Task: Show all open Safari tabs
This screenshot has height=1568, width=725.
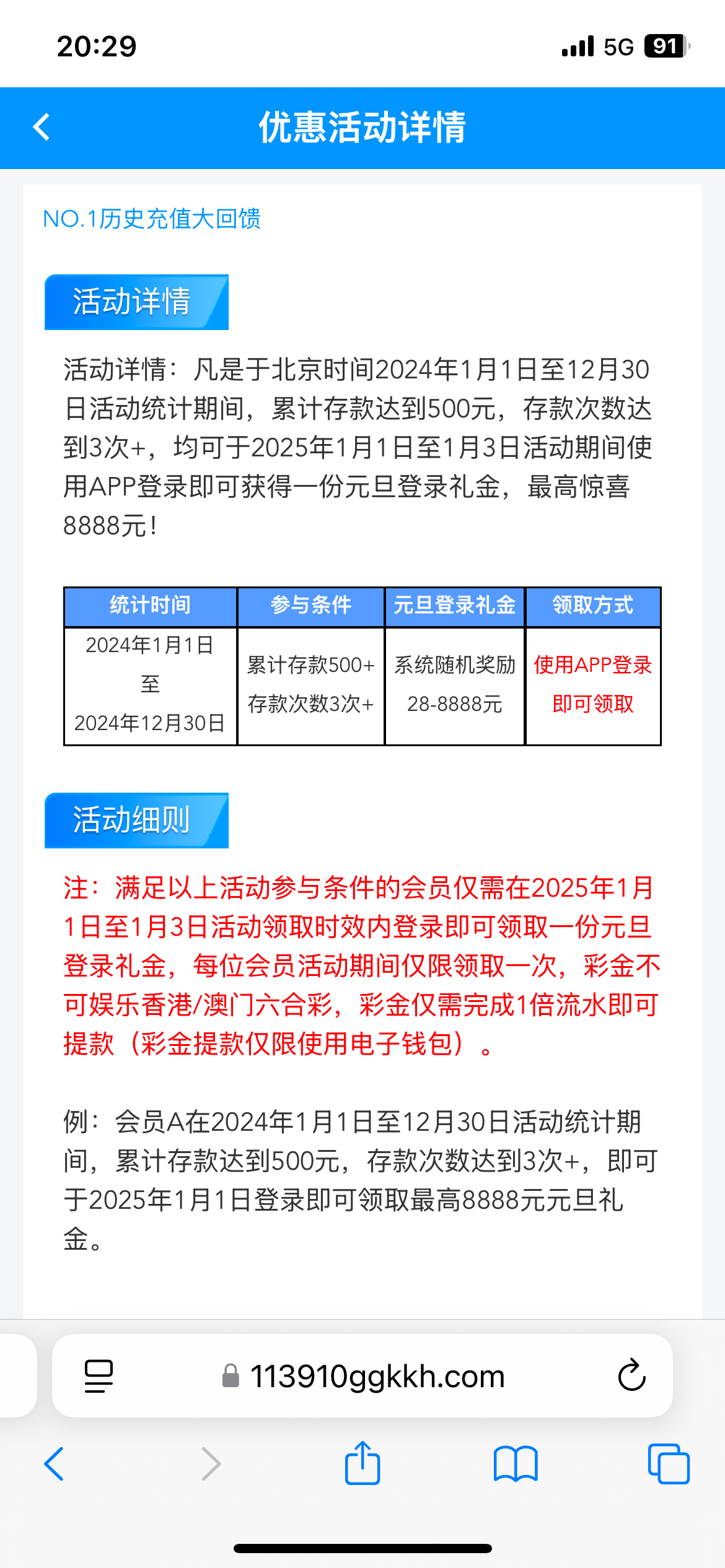Action: (668, 1464)
